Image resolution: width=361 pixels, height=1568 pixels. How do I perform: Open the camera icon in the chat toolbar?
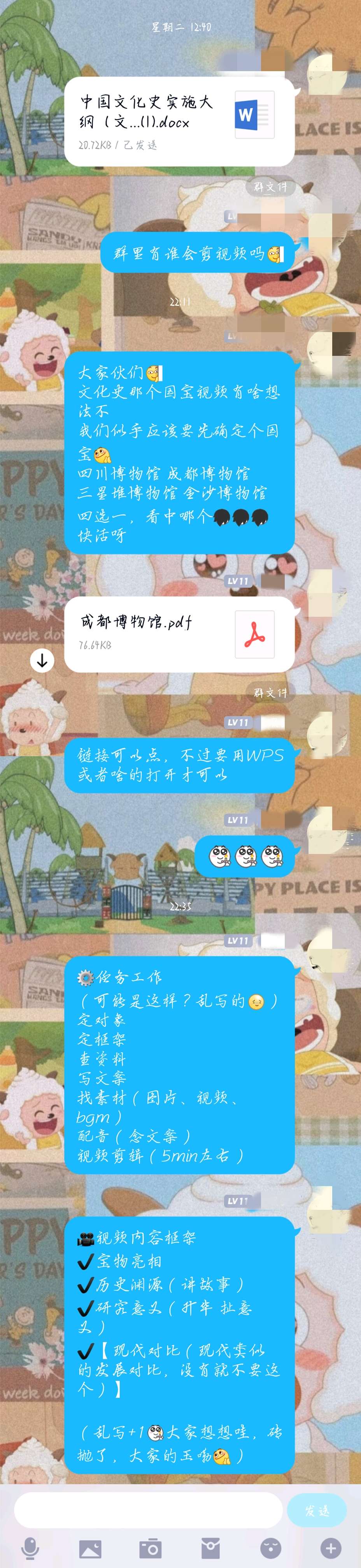[x=150, y=1547]
